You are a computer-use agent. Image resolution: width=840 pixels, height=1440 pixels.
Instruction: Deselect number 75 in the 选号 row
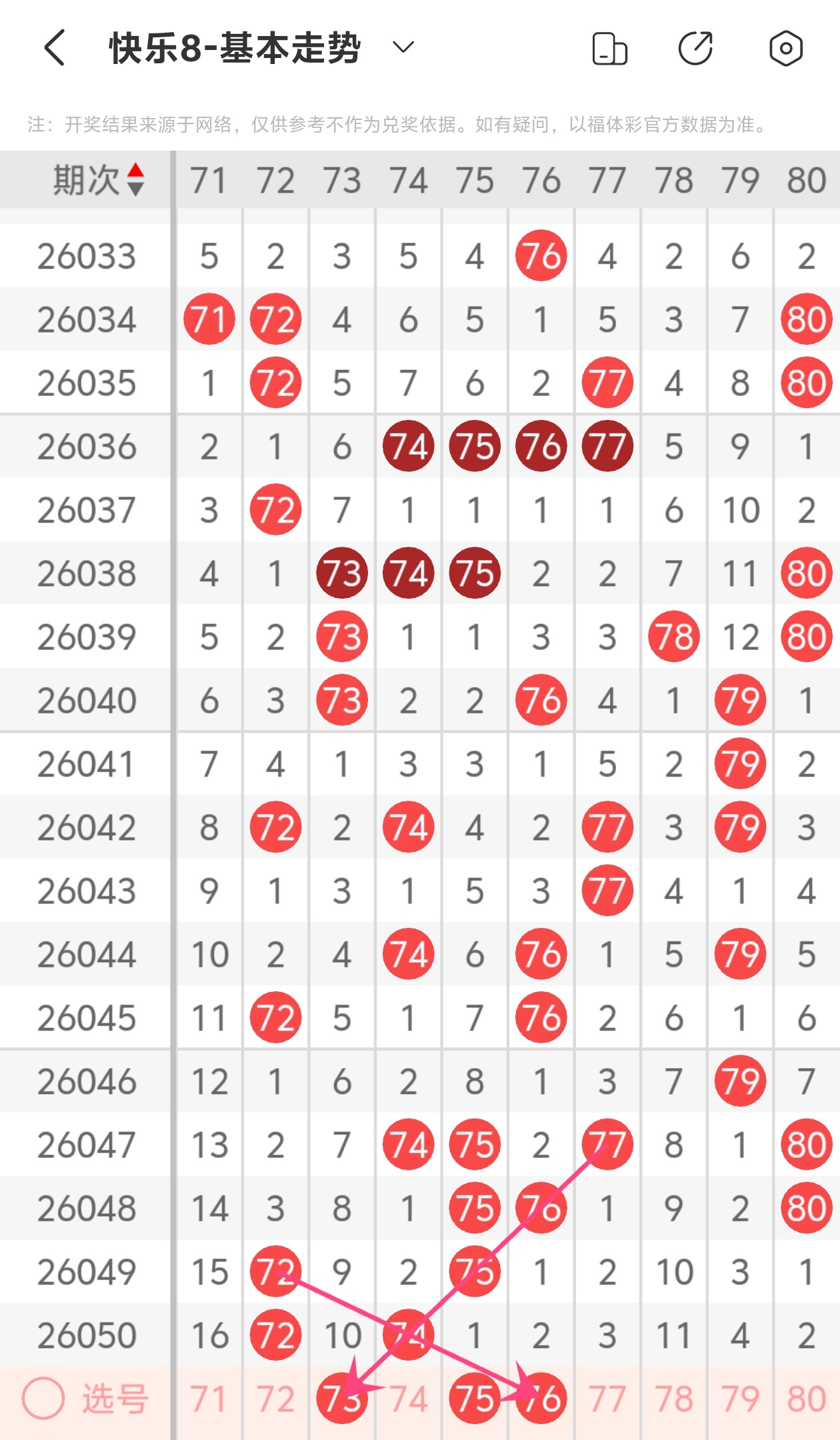(475, 1399)
